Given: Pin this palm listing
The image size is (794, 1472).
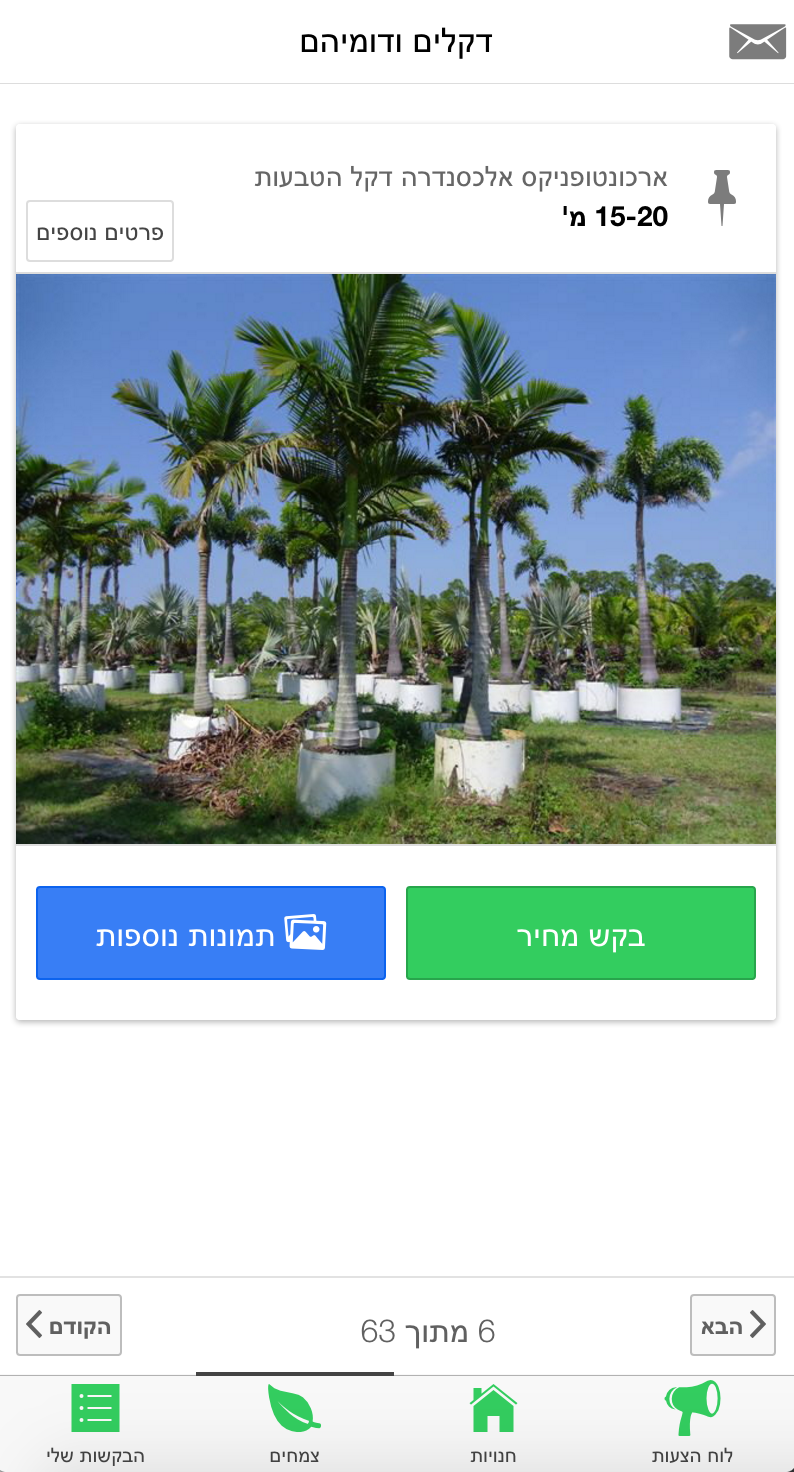Looking at the screenshot, I should (721, 197).
